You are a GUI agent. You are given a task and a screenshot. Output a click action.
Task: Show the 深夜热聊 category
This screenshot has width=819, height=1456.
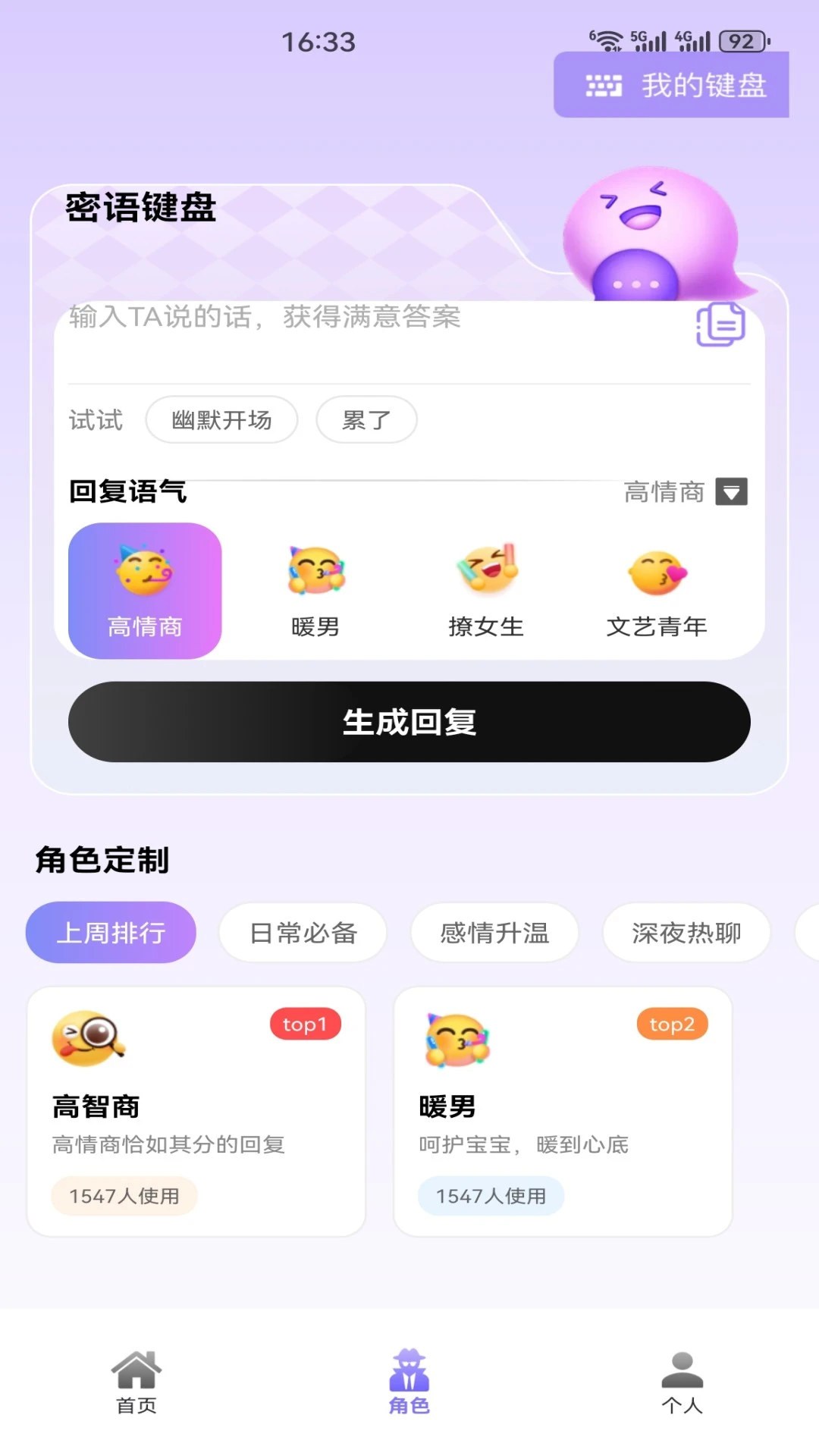pos(686,932)
